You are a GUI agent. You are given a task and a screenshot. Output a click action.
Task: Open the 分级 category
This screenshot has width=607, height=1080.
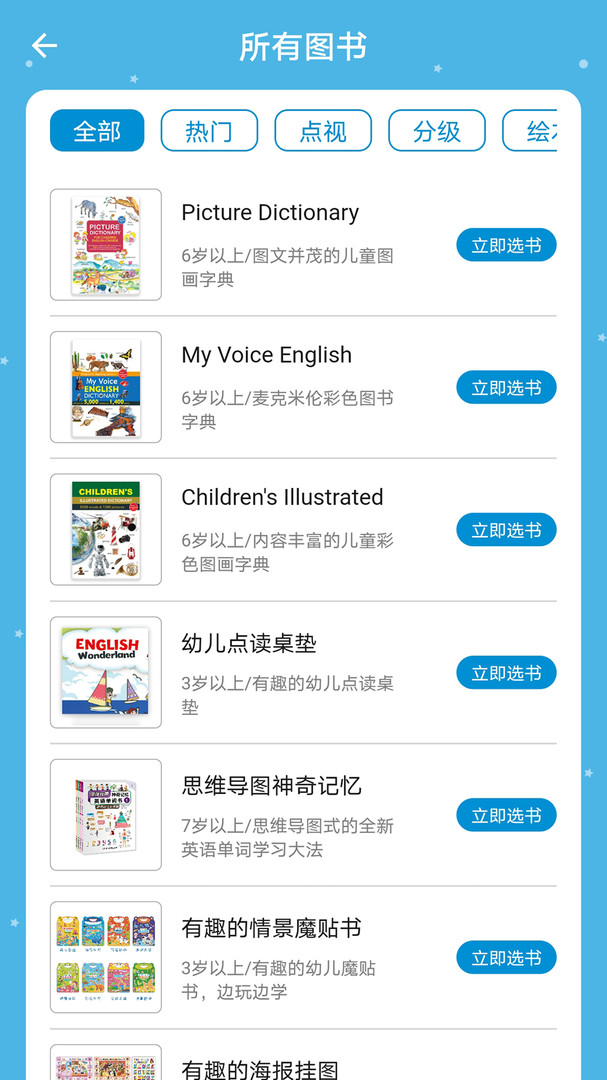point(437,130)
